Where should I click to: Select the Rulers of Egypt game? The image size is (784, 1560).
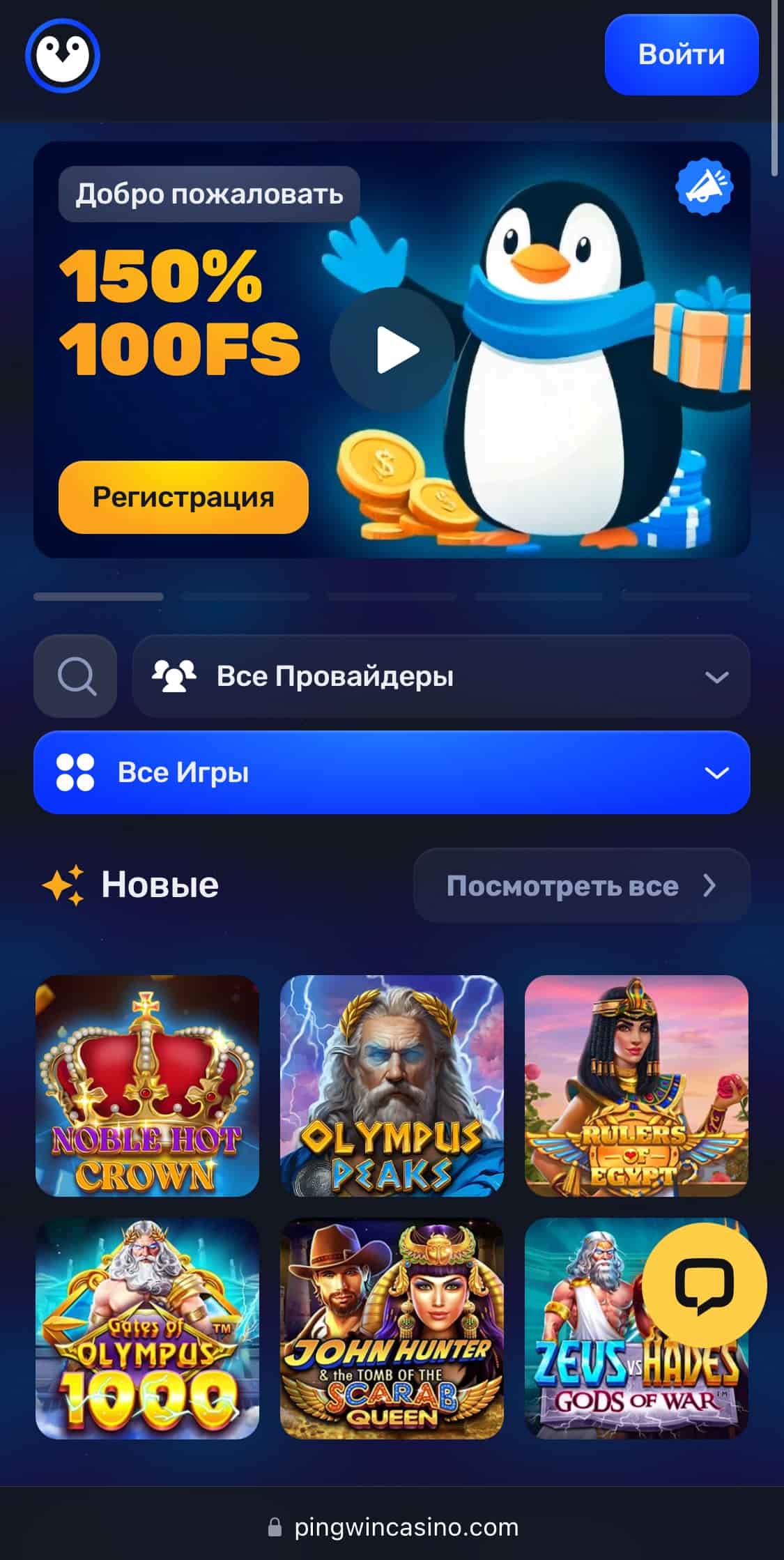click(636, 1085)
